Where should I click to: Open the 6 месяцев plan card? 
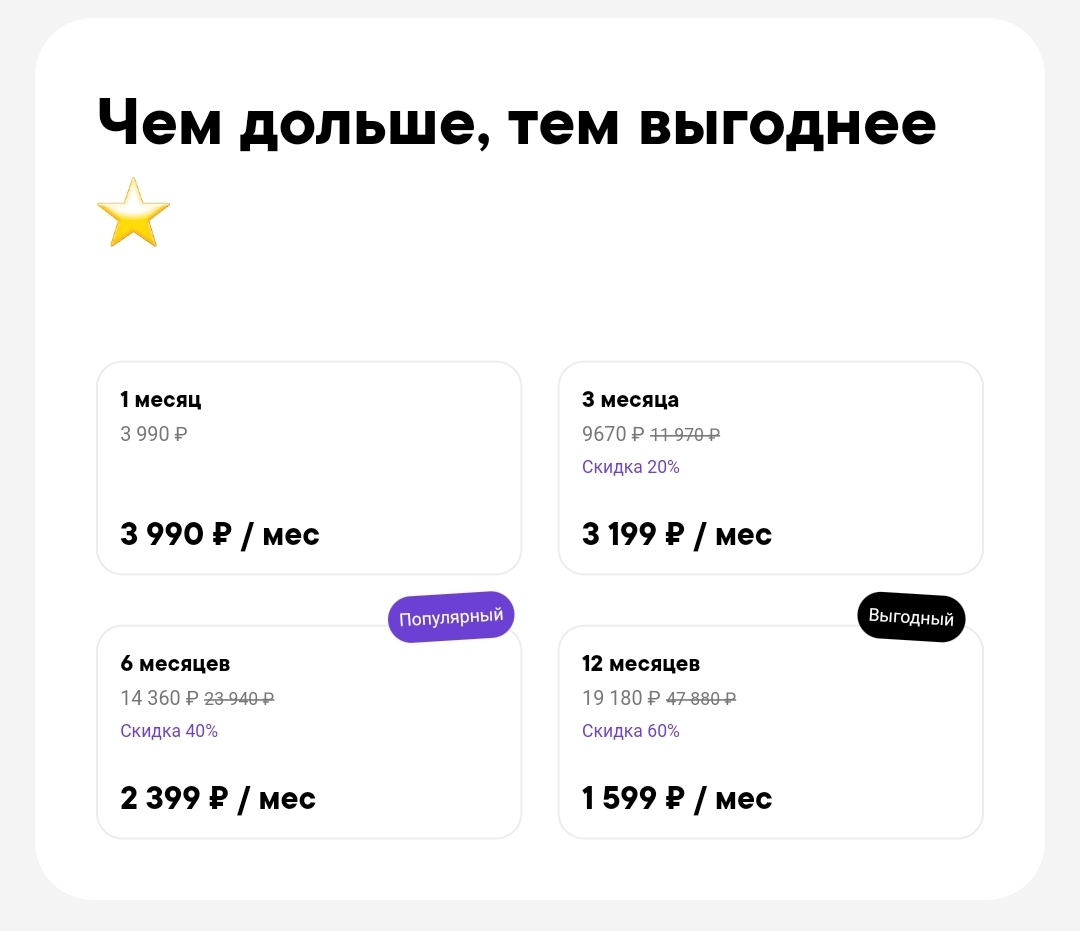pyautogui.click(x=309, y=732)
